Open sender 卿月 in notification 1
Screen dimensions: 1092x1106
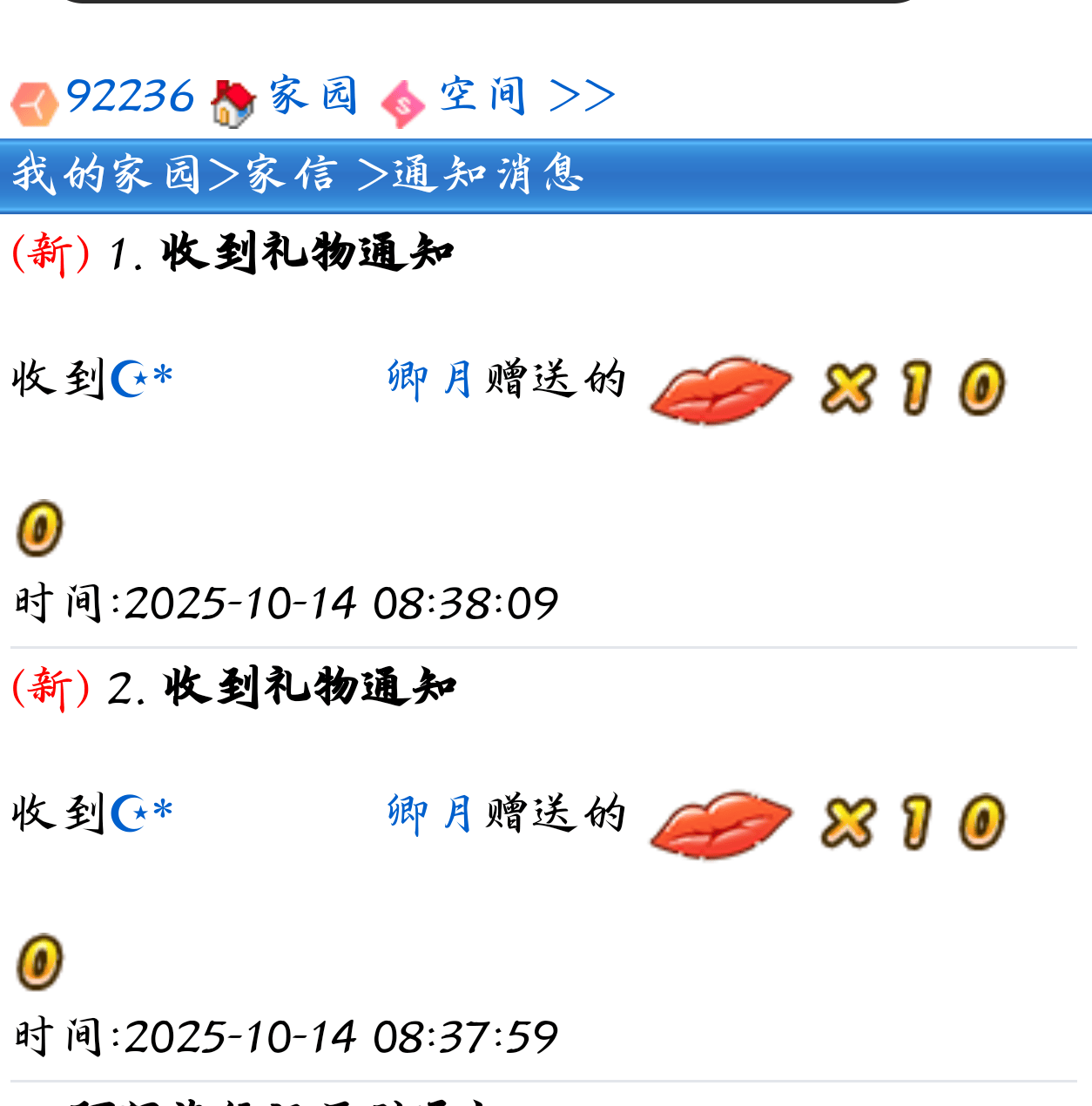[x=429, y=379]
